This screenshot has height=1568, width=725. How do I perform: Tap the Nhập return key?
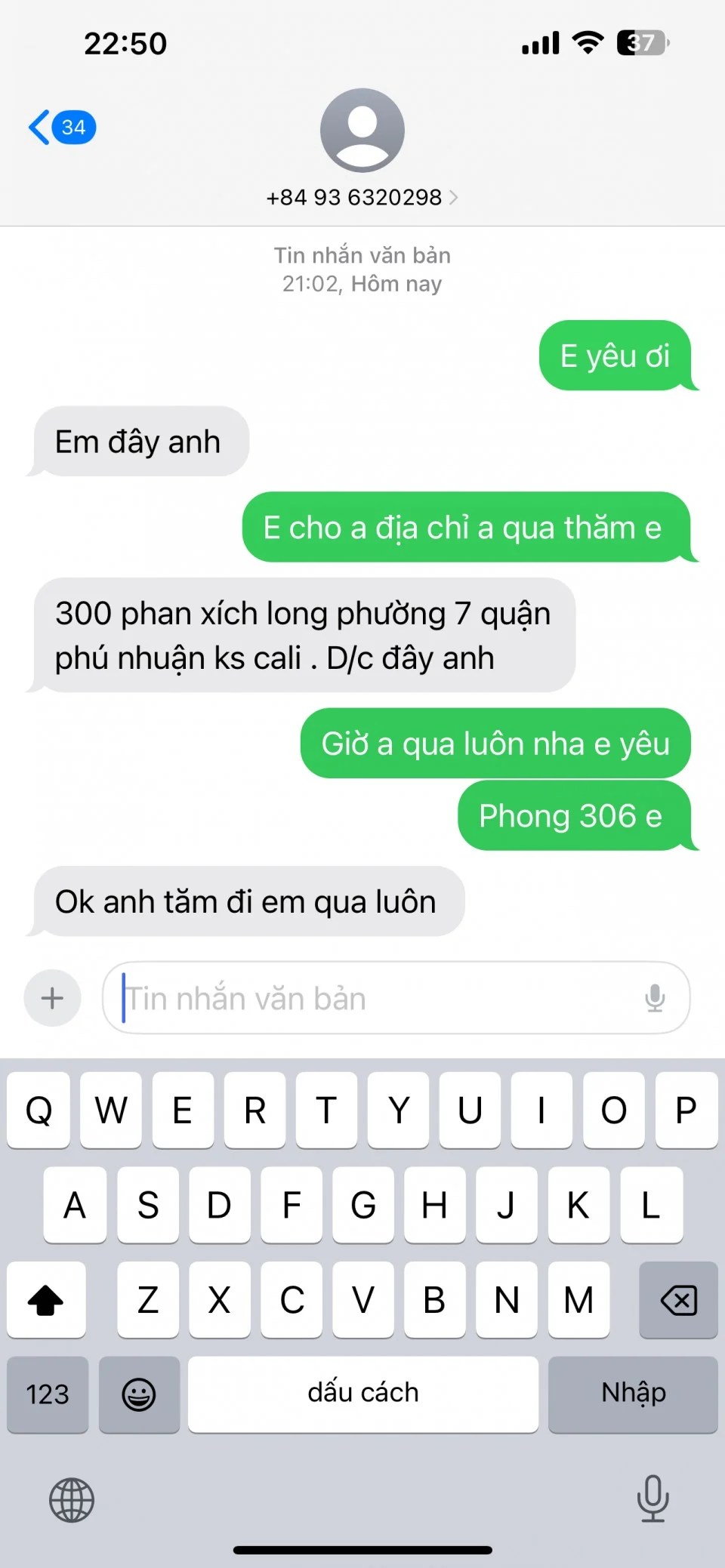point(633,1394)
